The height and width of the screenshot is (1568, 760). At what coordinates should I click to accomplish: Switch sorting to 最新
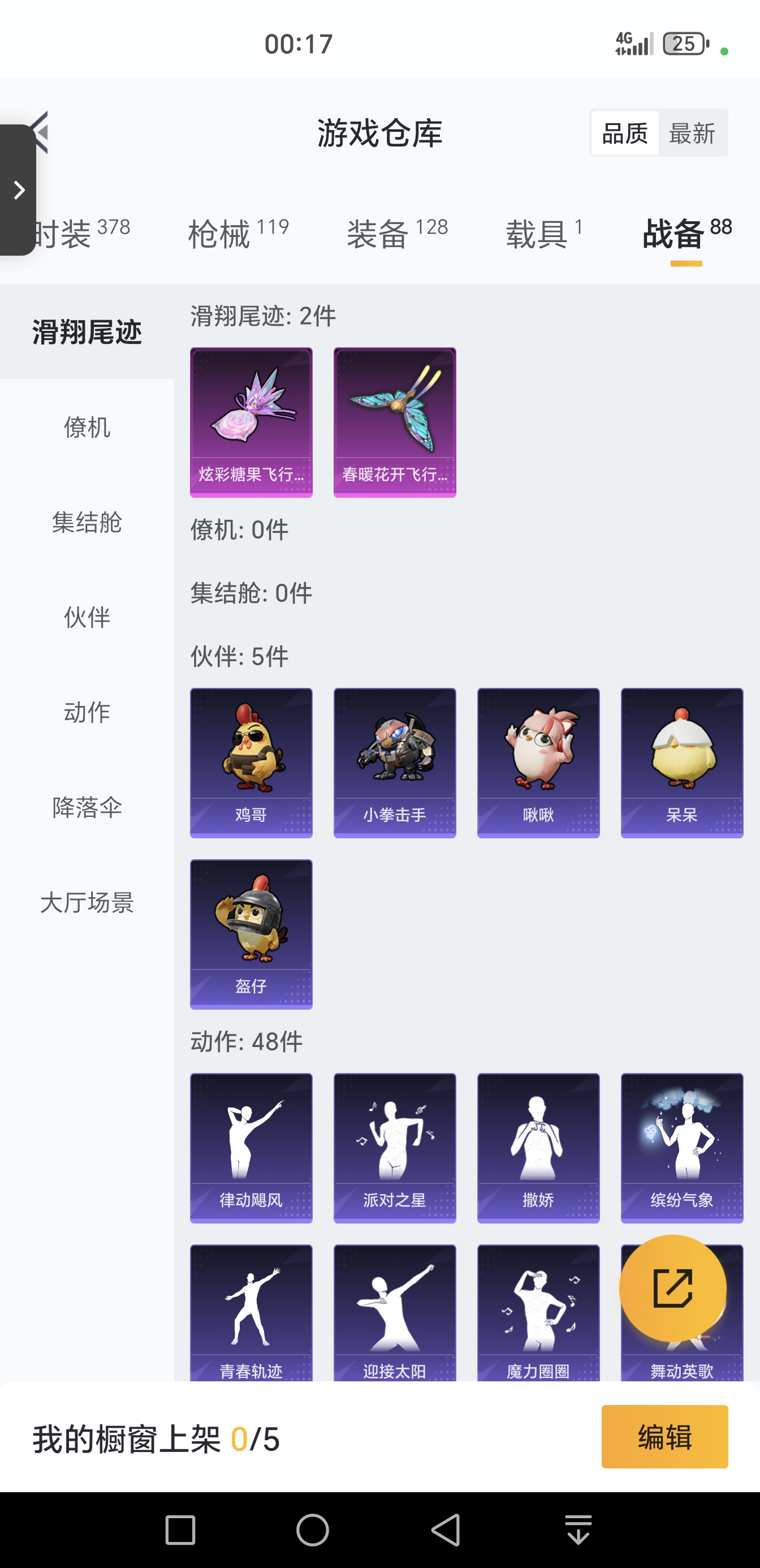point(692,133)
